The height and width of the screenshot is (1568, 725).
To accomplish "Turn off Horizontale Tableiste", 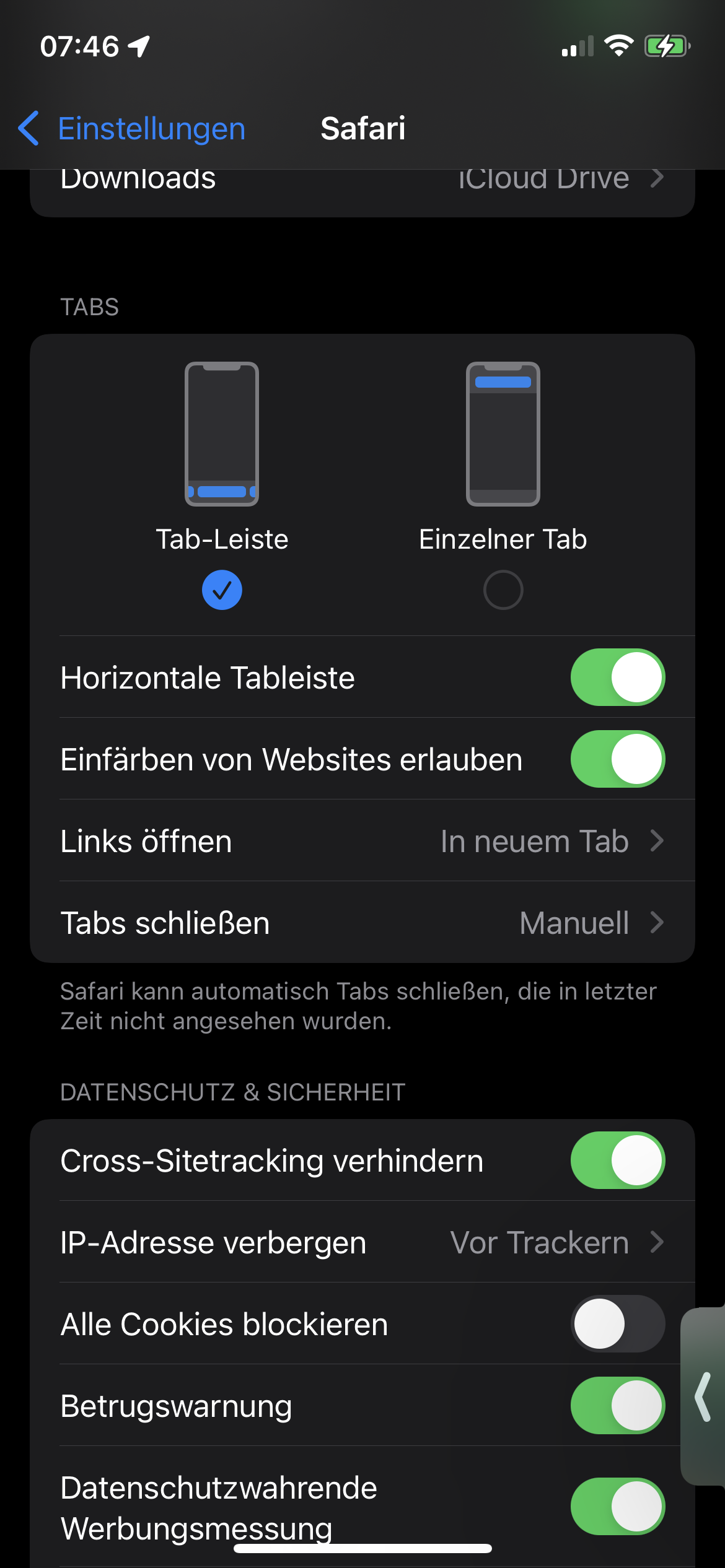I will pyautogui.click(x=617, y=677).
